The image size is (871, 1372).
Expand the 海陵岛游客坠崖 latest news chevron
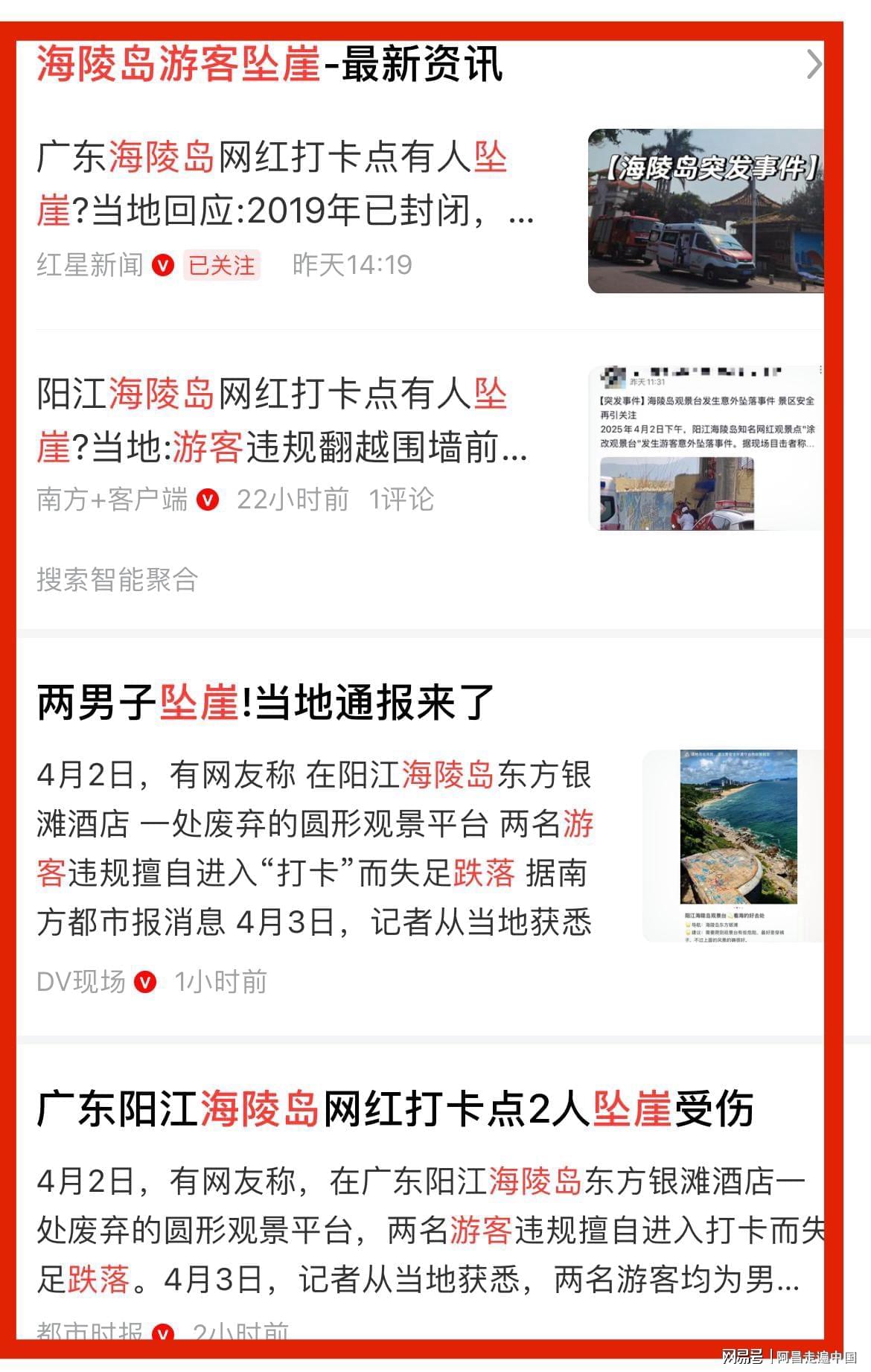pyautogui.click(x=814, y=65)
